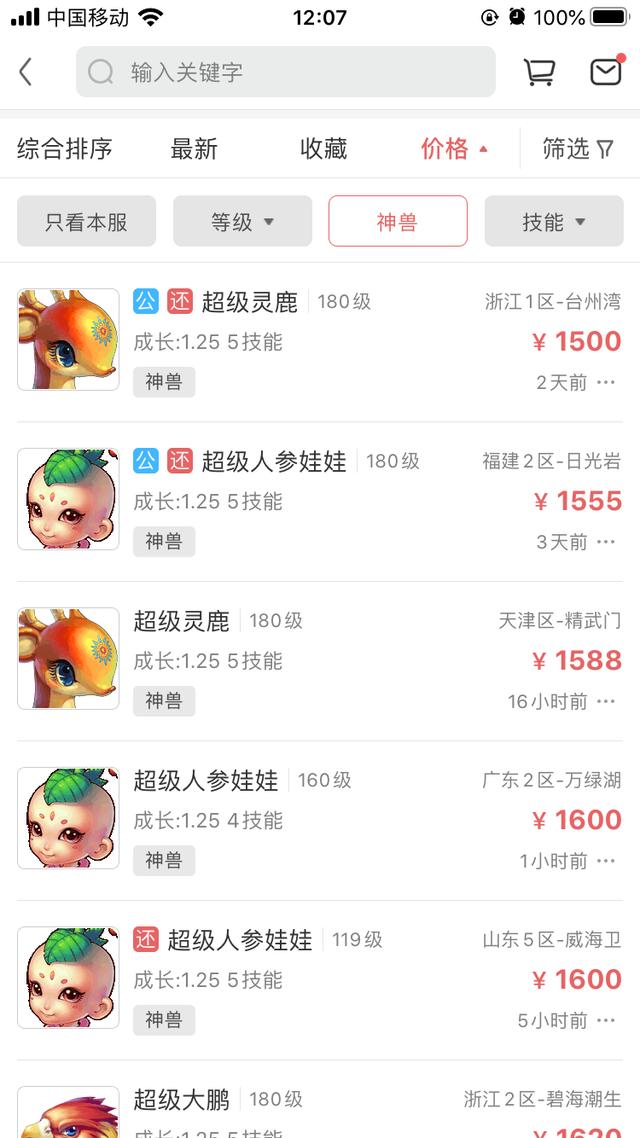Open 160级 超级人参娃娃 listing

(x=320, y=821)
